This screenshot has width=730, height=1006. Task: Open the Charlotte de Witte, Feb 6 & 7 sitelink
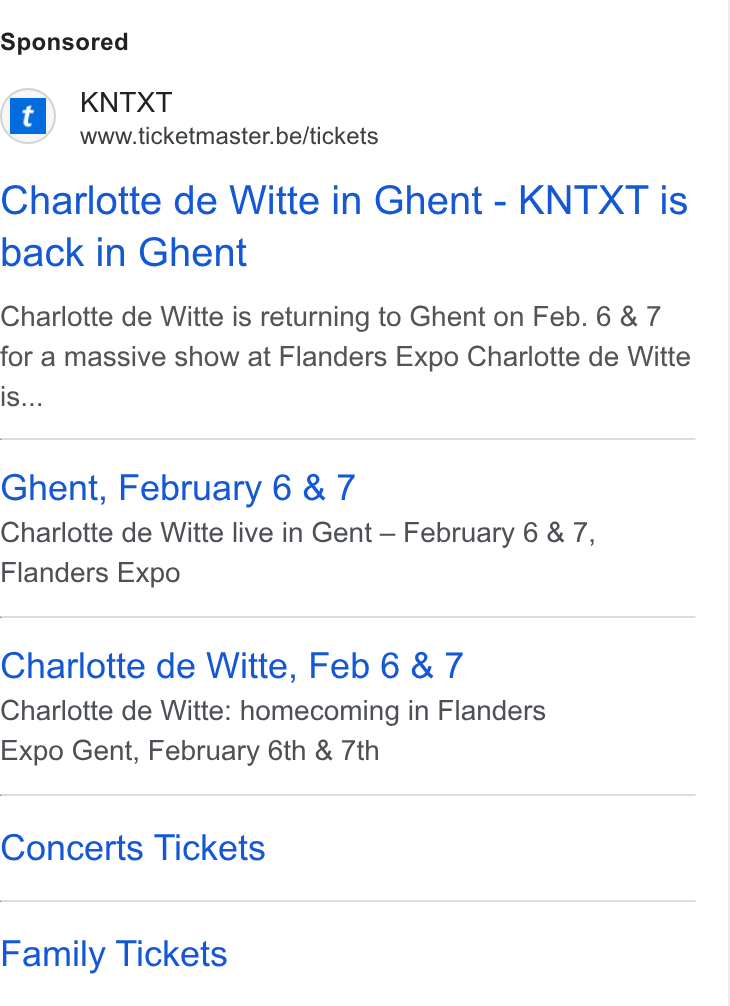tap(232, 665)
